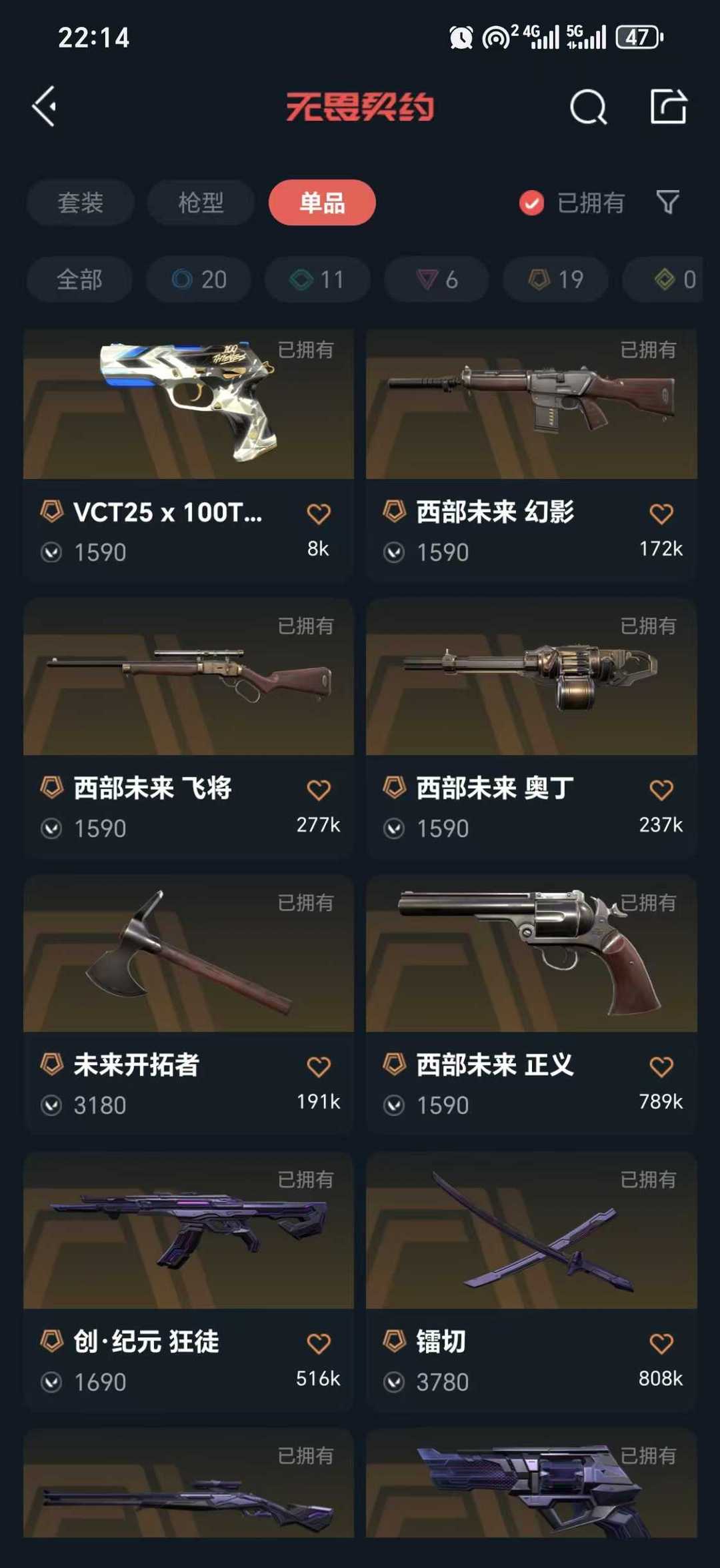Filter by the blue tier chip showing 20

199,279
